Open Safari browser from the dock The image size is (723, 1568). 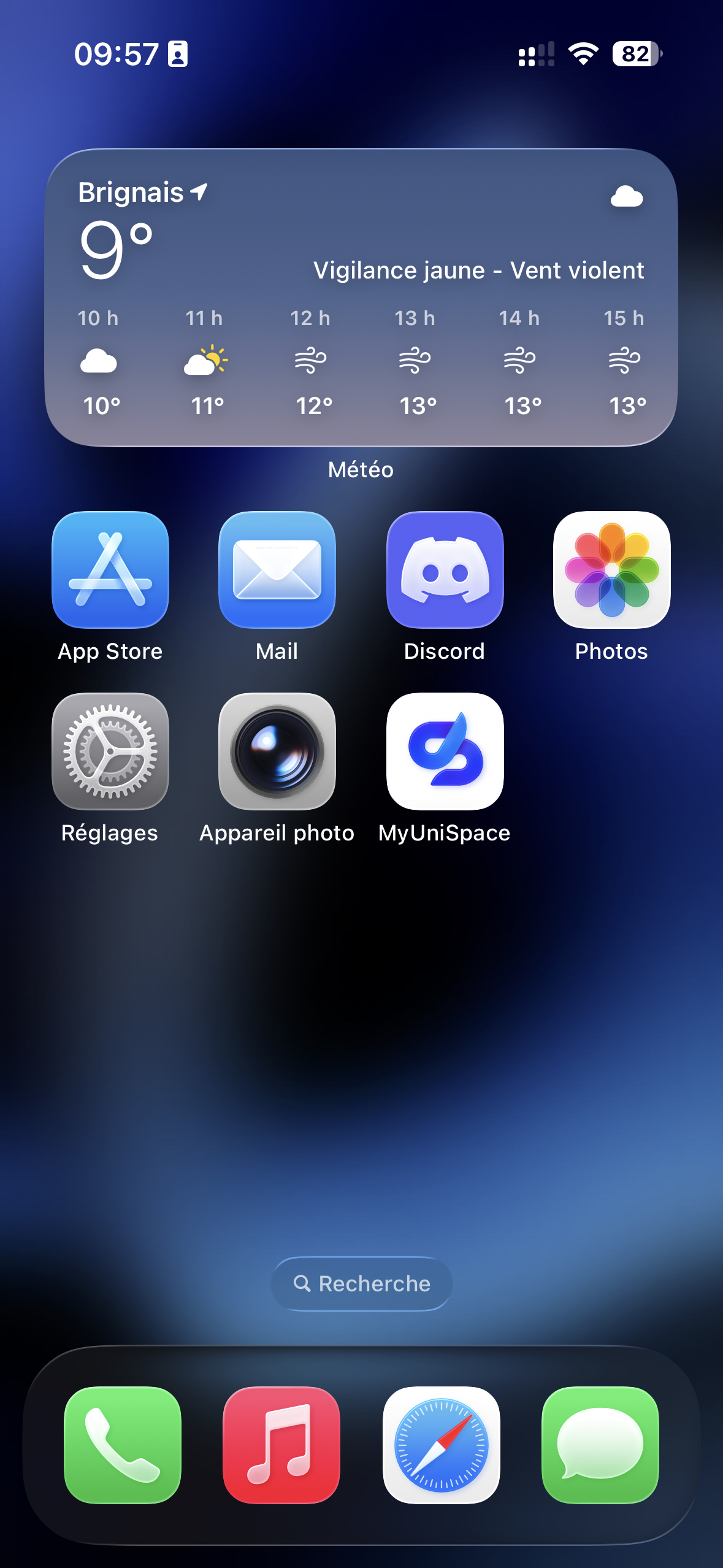[441, 1445]
